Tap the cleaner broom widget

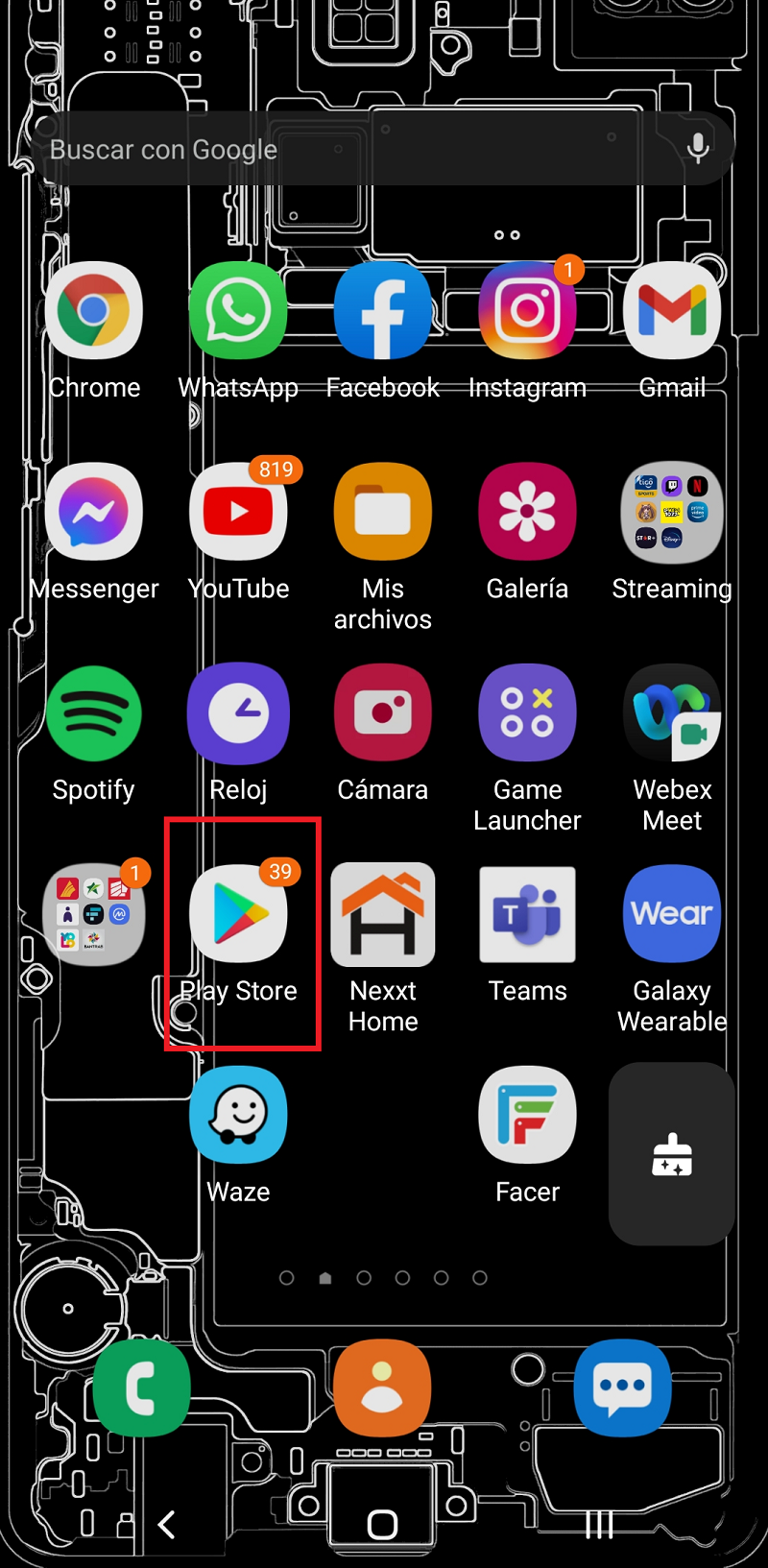[672, 1153]
